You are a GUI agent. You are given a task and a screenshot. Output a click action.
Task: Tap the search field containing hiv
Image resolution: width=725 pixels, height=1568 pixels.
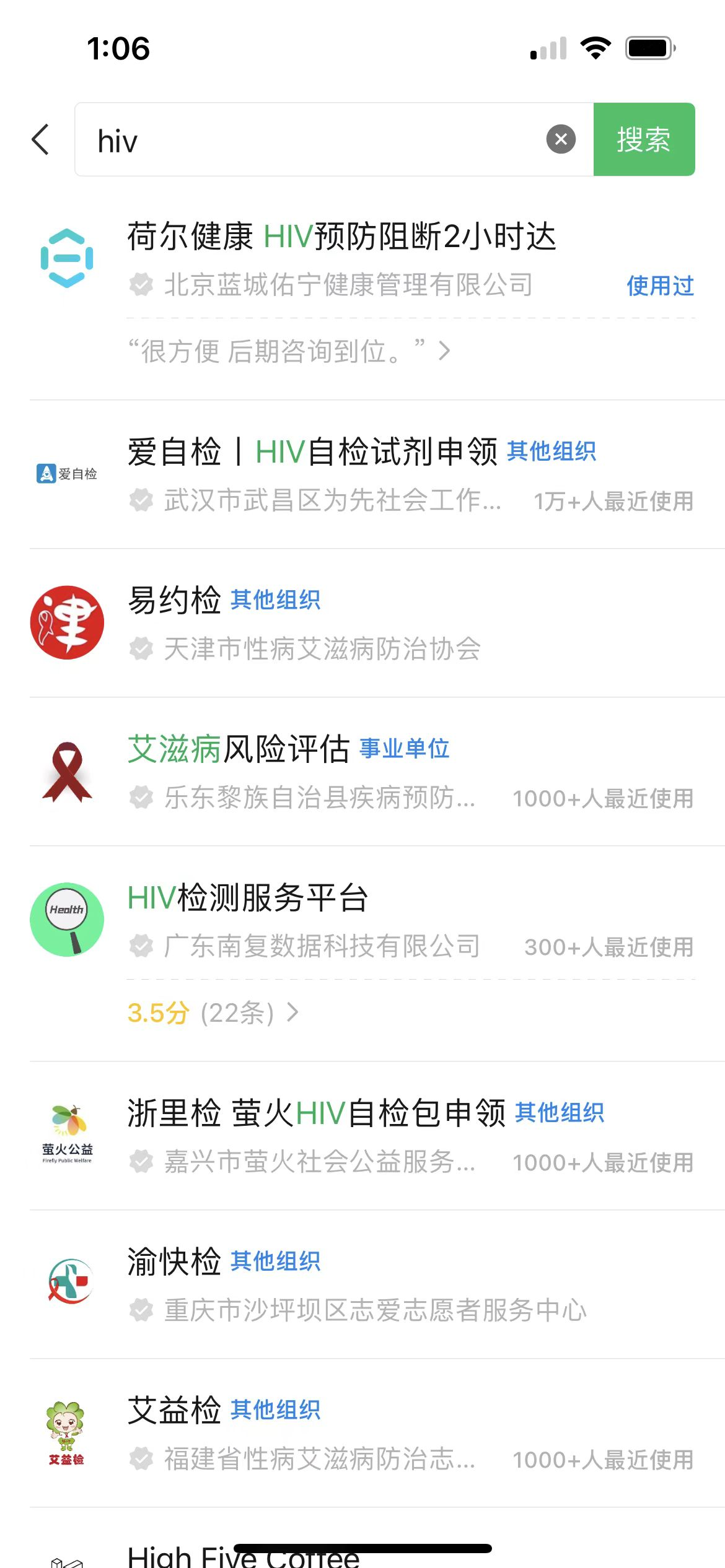(310, 140)
